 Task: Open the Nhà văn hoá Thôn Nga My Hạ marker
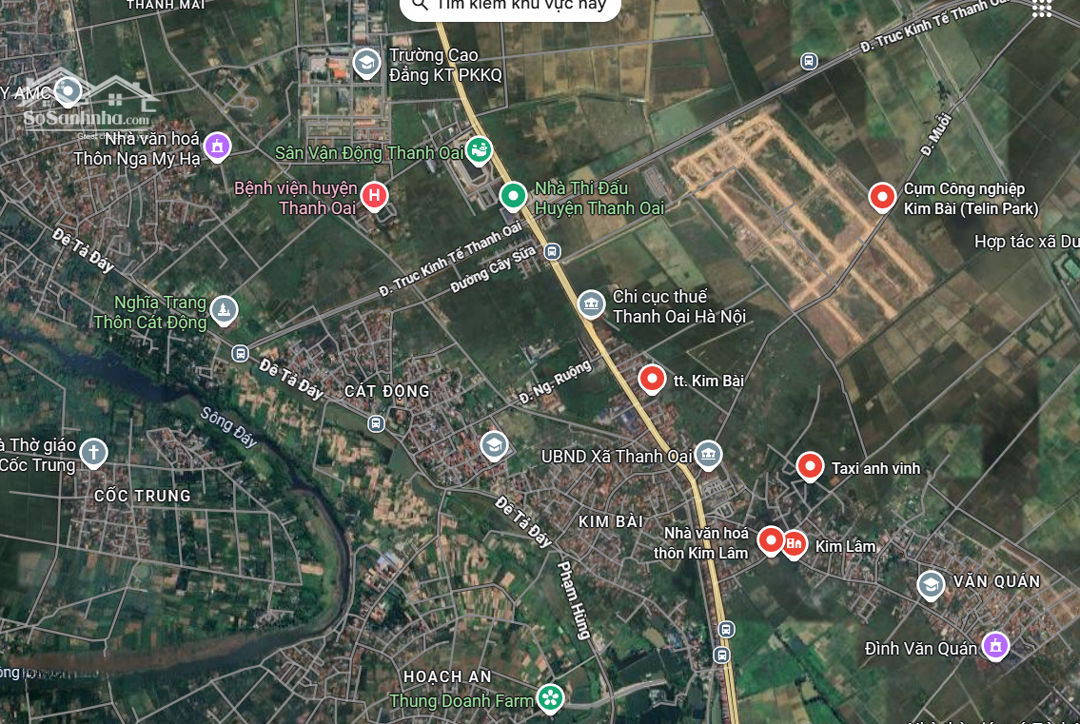218,148
